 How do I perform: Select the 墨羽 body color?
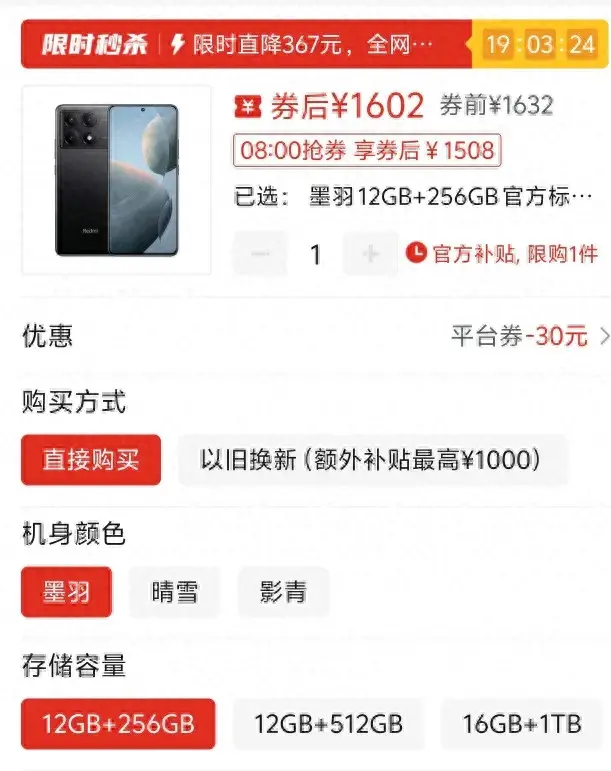[66, 592]
